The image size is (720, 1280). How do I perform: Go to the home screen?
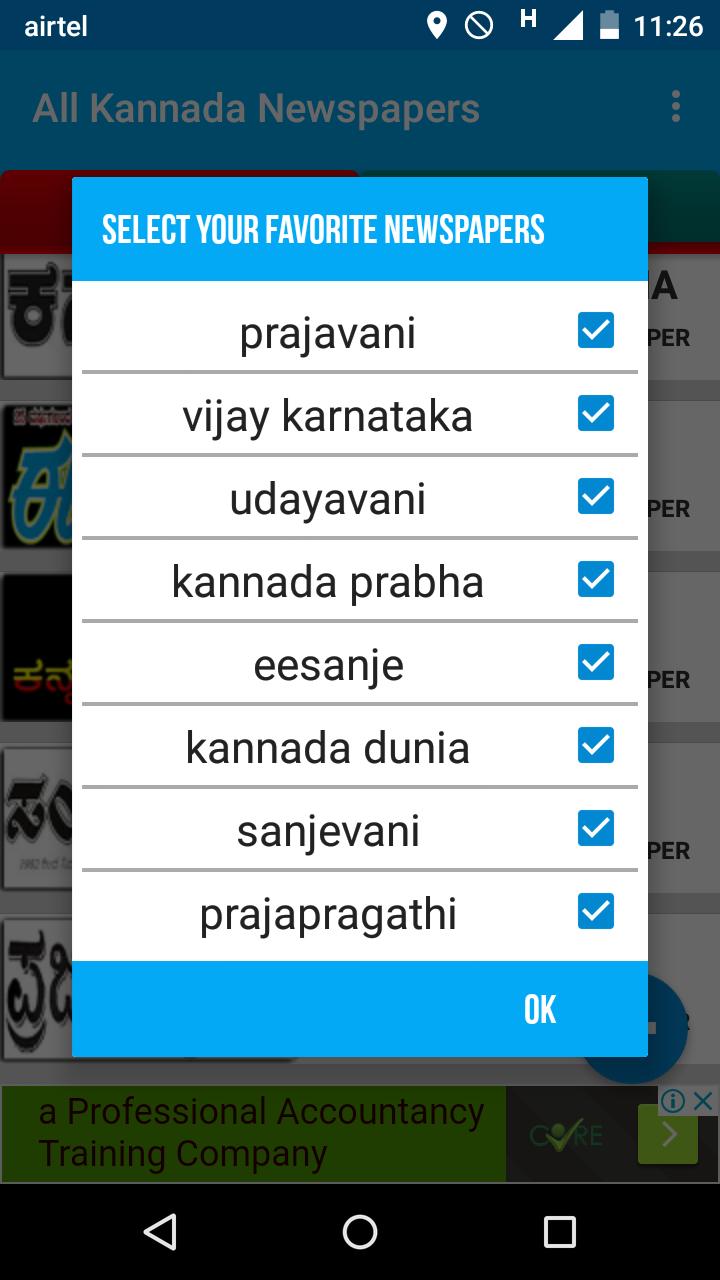click(x=360, y=1232)
